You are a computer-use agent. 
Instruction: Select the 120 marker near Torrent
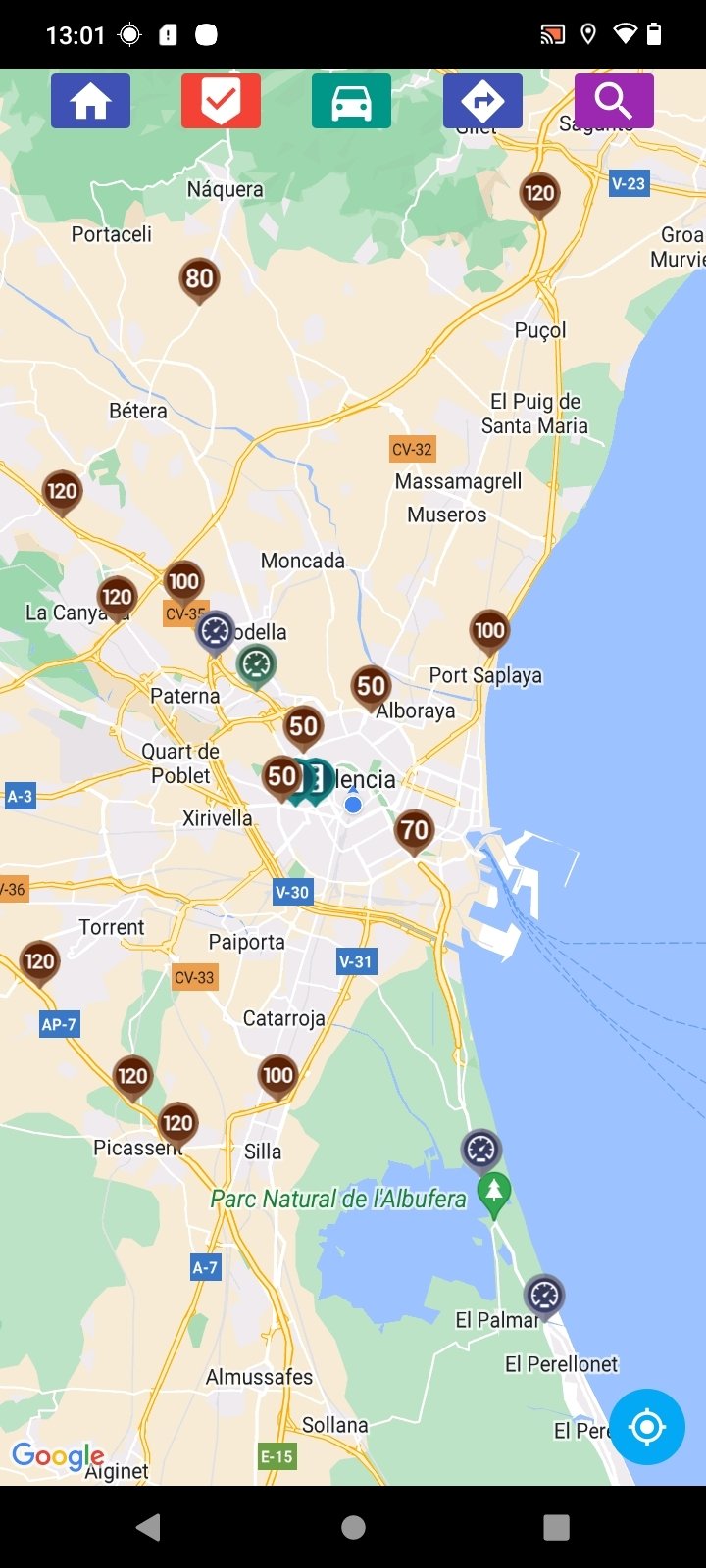point(39,961)
